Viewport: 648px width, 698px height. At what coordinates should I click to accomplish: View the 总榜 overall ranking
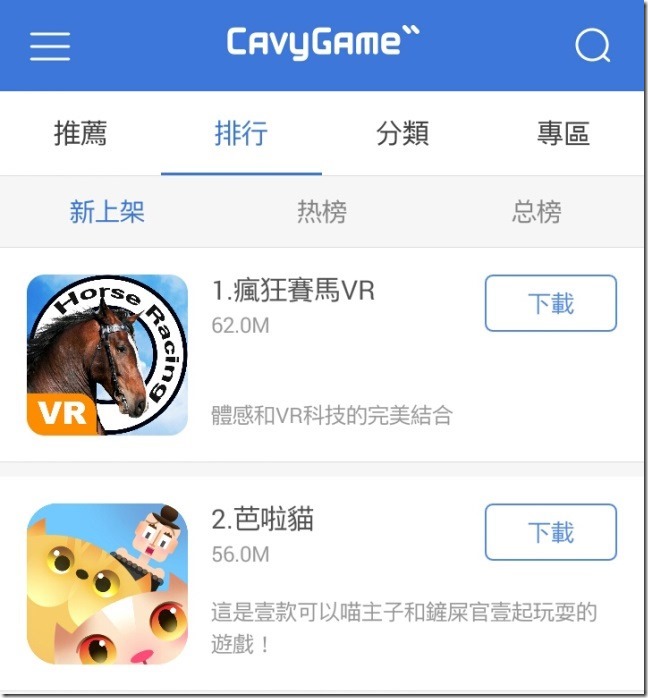point(537,212)
